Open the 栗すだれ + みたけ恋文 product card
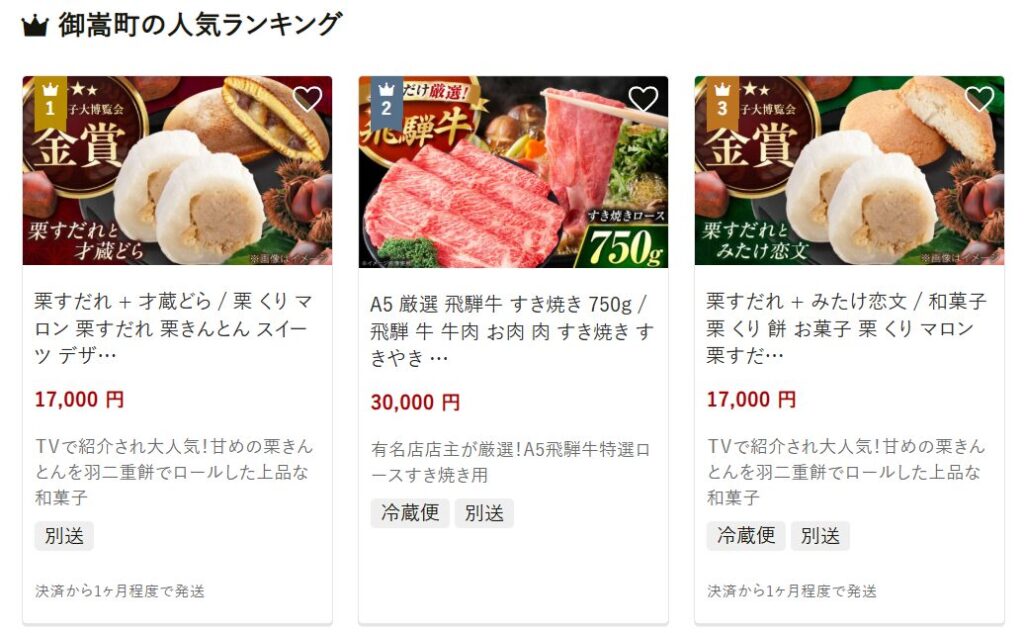The image size is (1024, 633). tap(846, 328)
